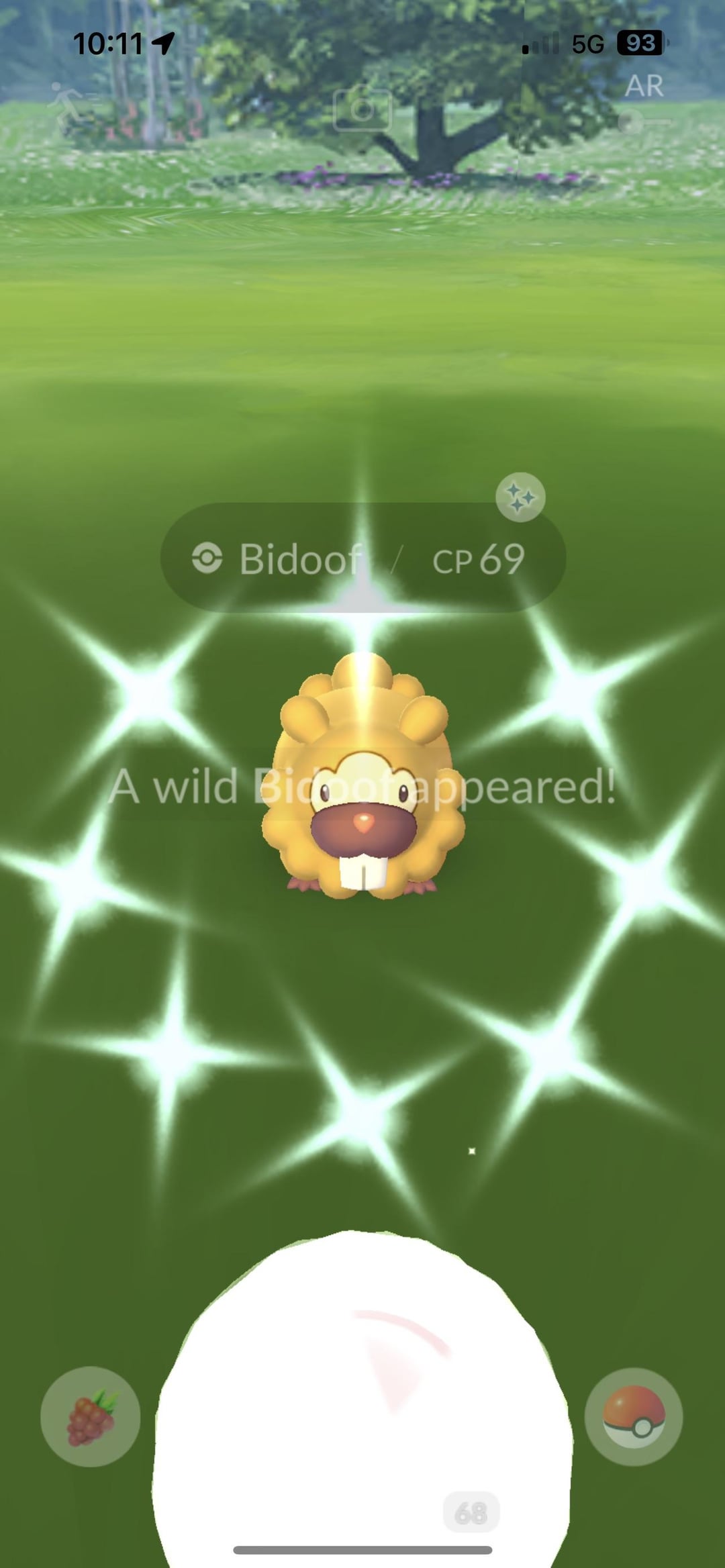Open the Poké Ball selection menu
725x1568 pixels.
click(634, 1416)
